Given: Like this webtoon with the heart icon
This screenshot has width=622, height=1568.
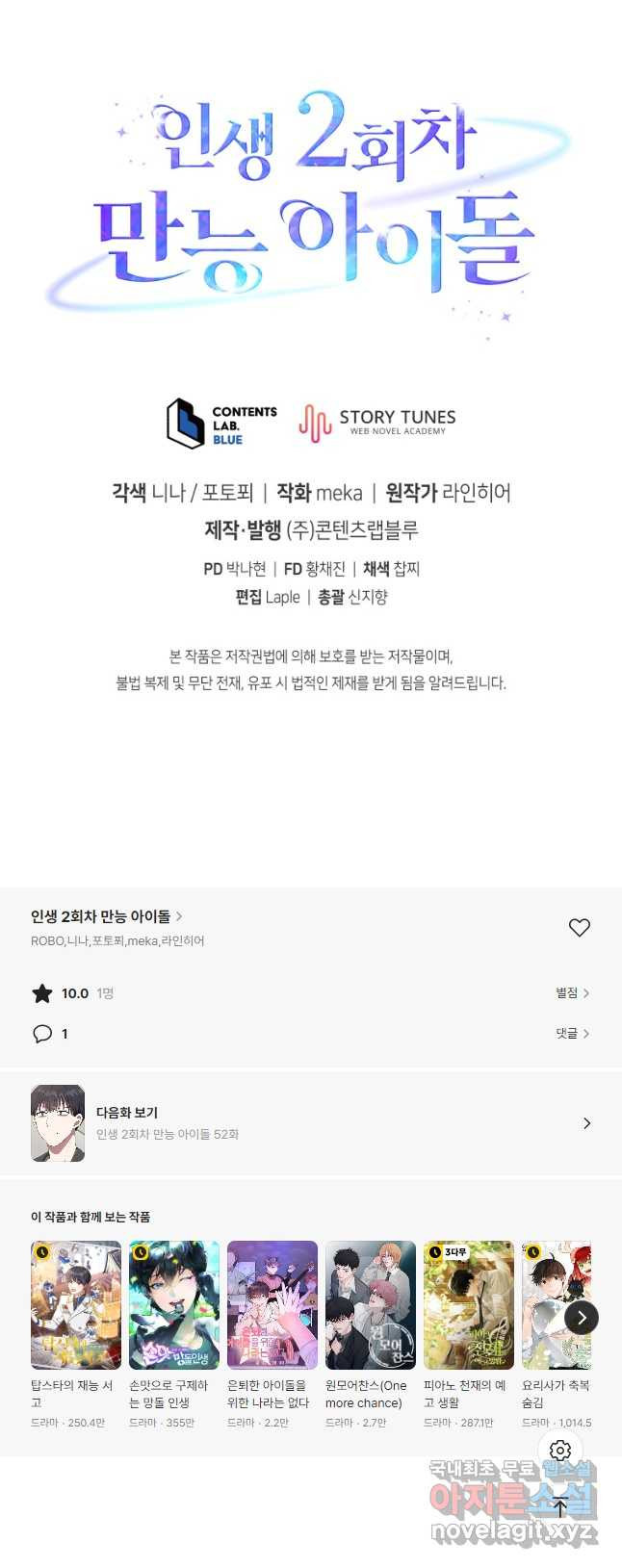Looking at the screenshot, I should (579, 928).
